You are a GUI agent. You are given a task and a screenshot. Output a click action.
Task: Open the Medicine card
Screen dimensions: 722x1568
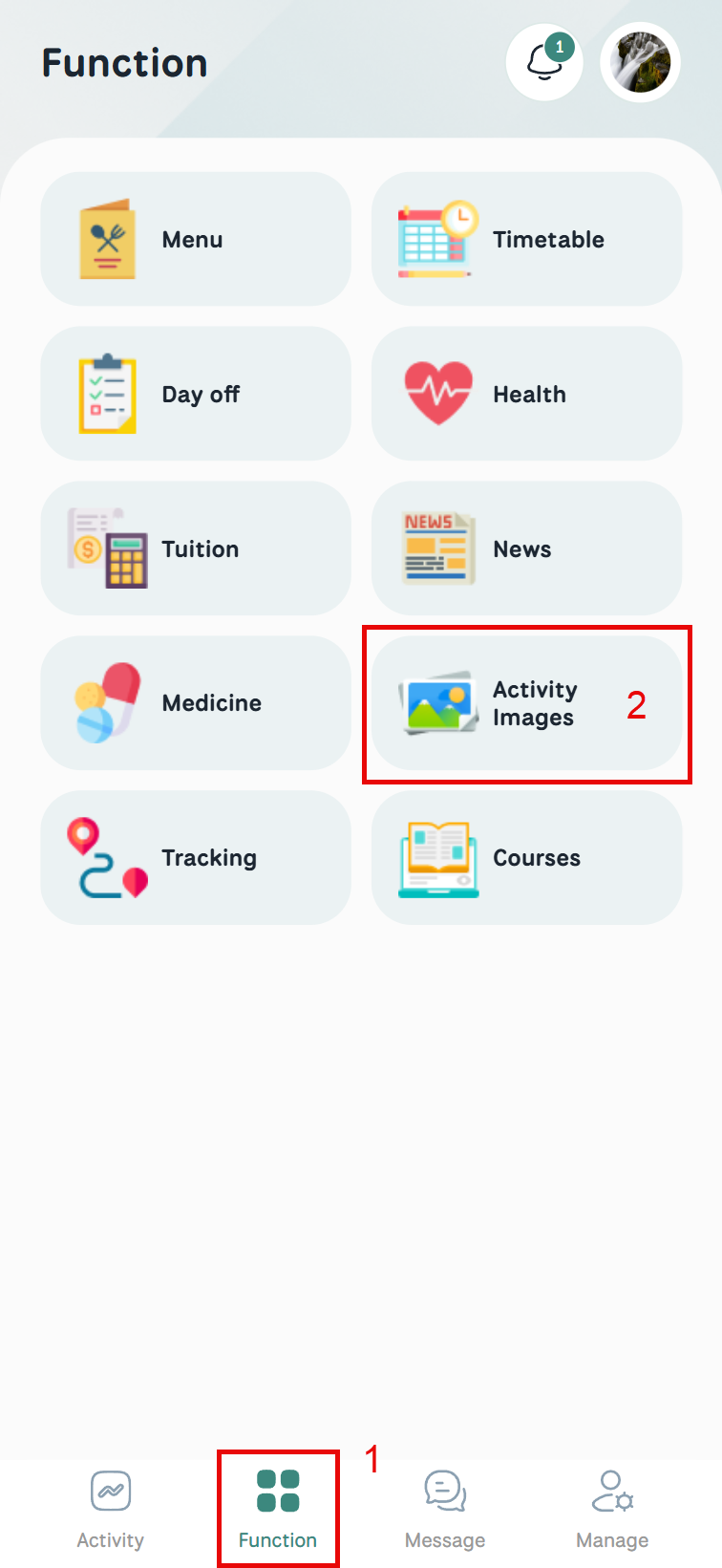point(196,703)
